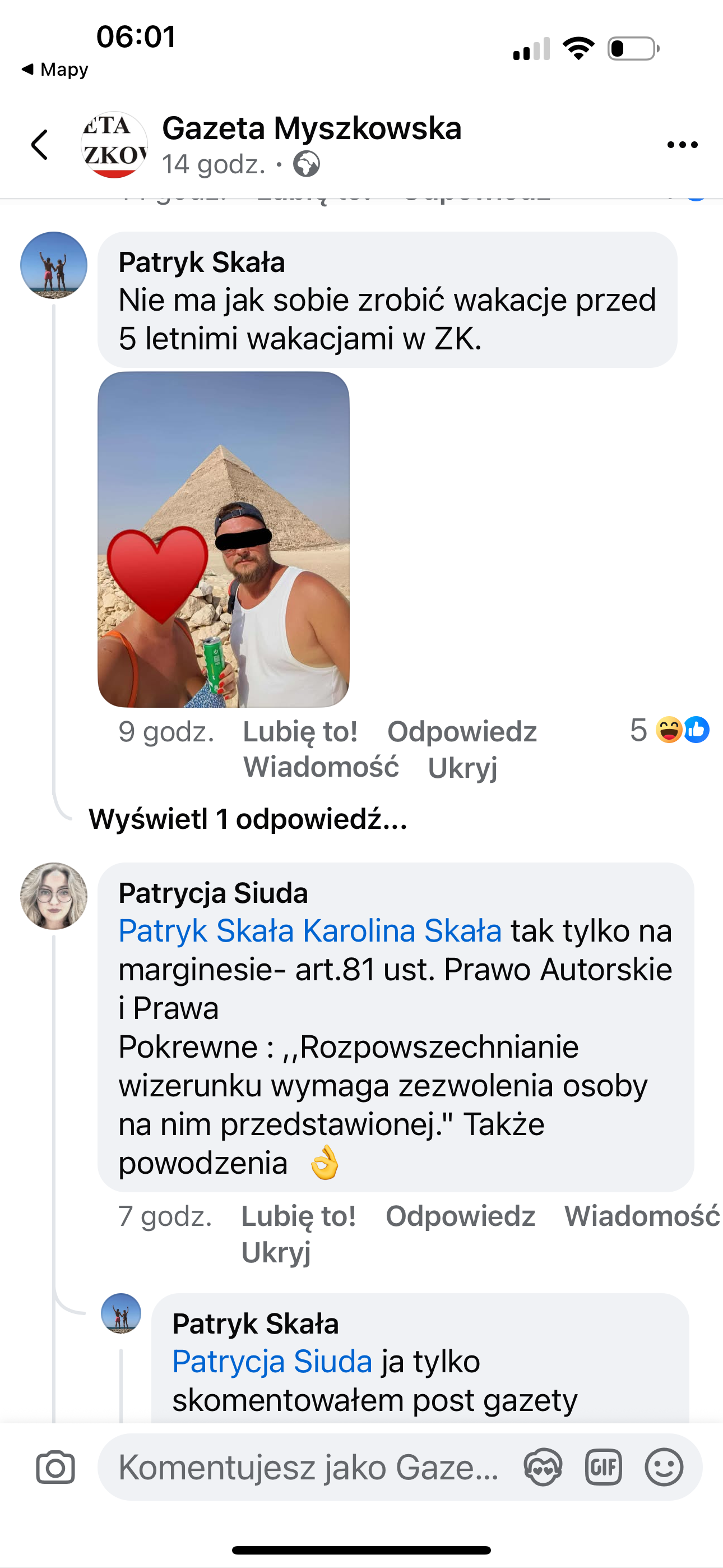Tap the comment input field
The height and width of the screenshot is (1568, 723).
point(309,1467)
